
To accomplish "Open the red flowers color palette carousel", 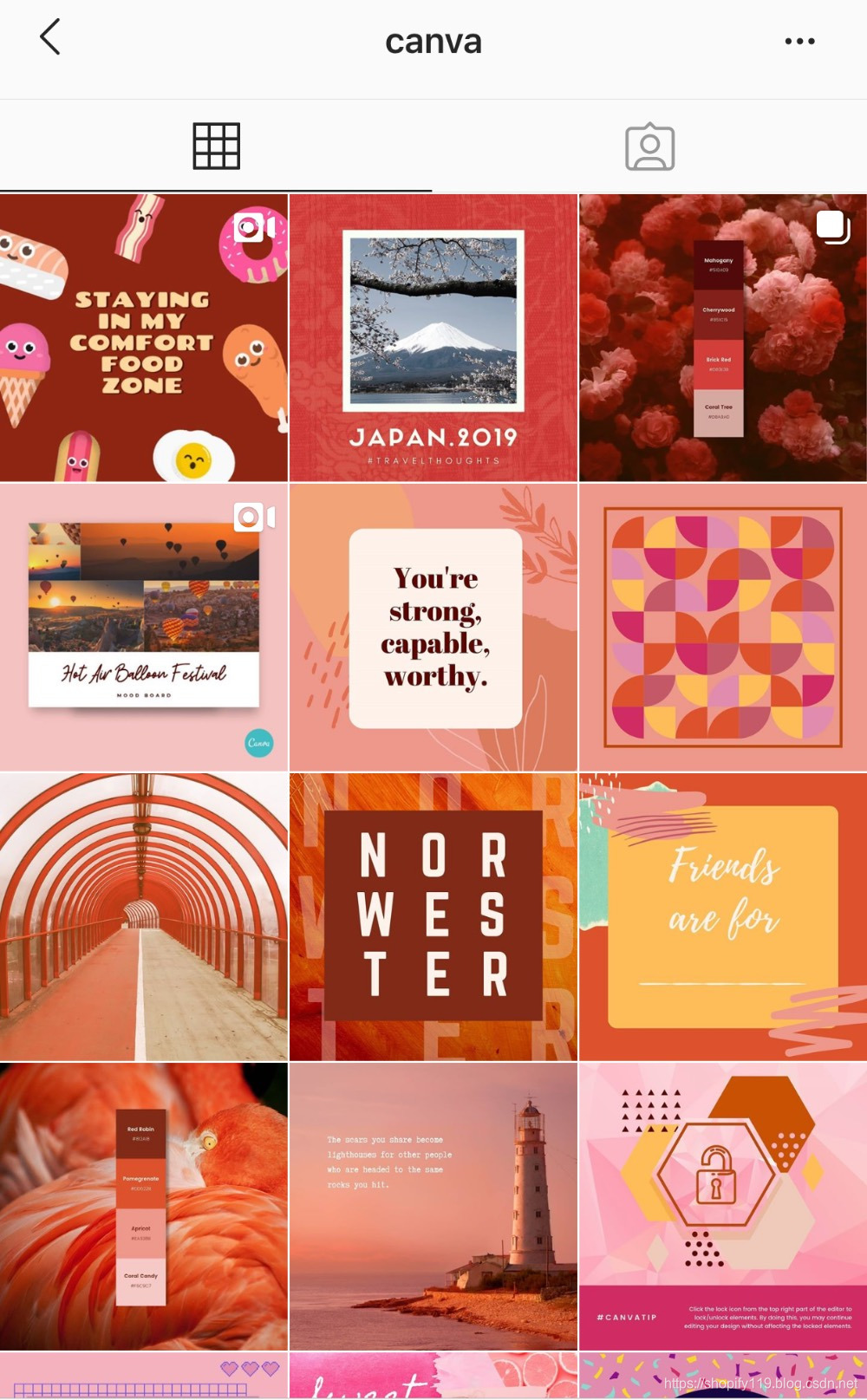I will point(723,338).
